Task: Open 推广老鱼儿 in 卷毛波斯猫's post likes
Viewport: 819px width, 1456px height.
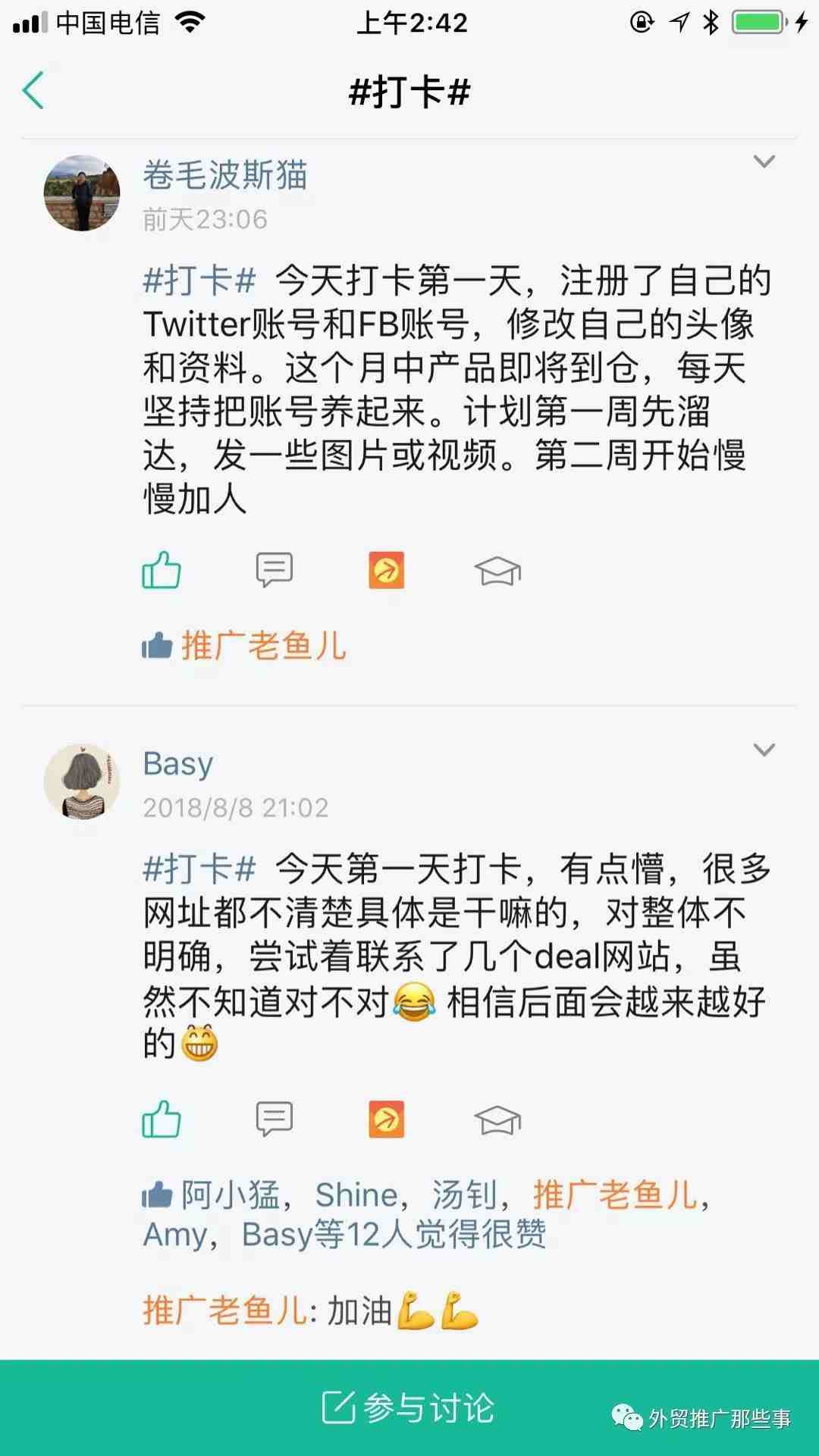Action: click(x=263, y=646)
